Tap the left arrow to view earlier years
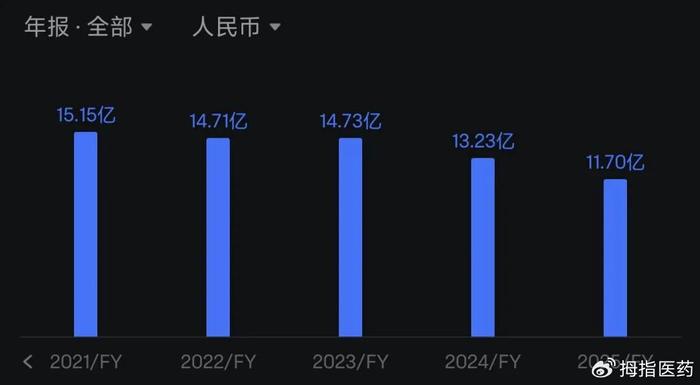 coord(28,362)
